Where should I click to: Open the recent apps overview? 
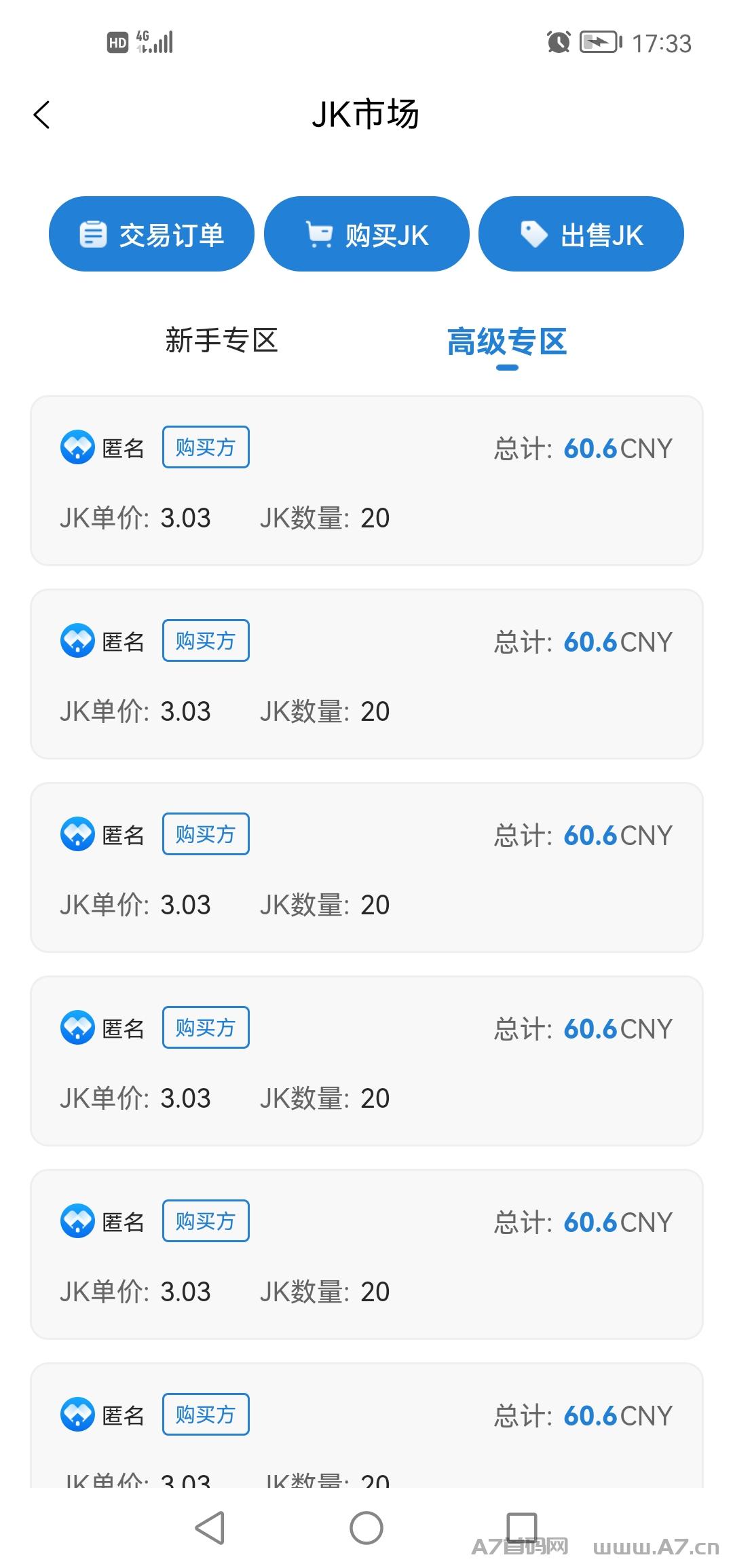[x=522, y=1528]
